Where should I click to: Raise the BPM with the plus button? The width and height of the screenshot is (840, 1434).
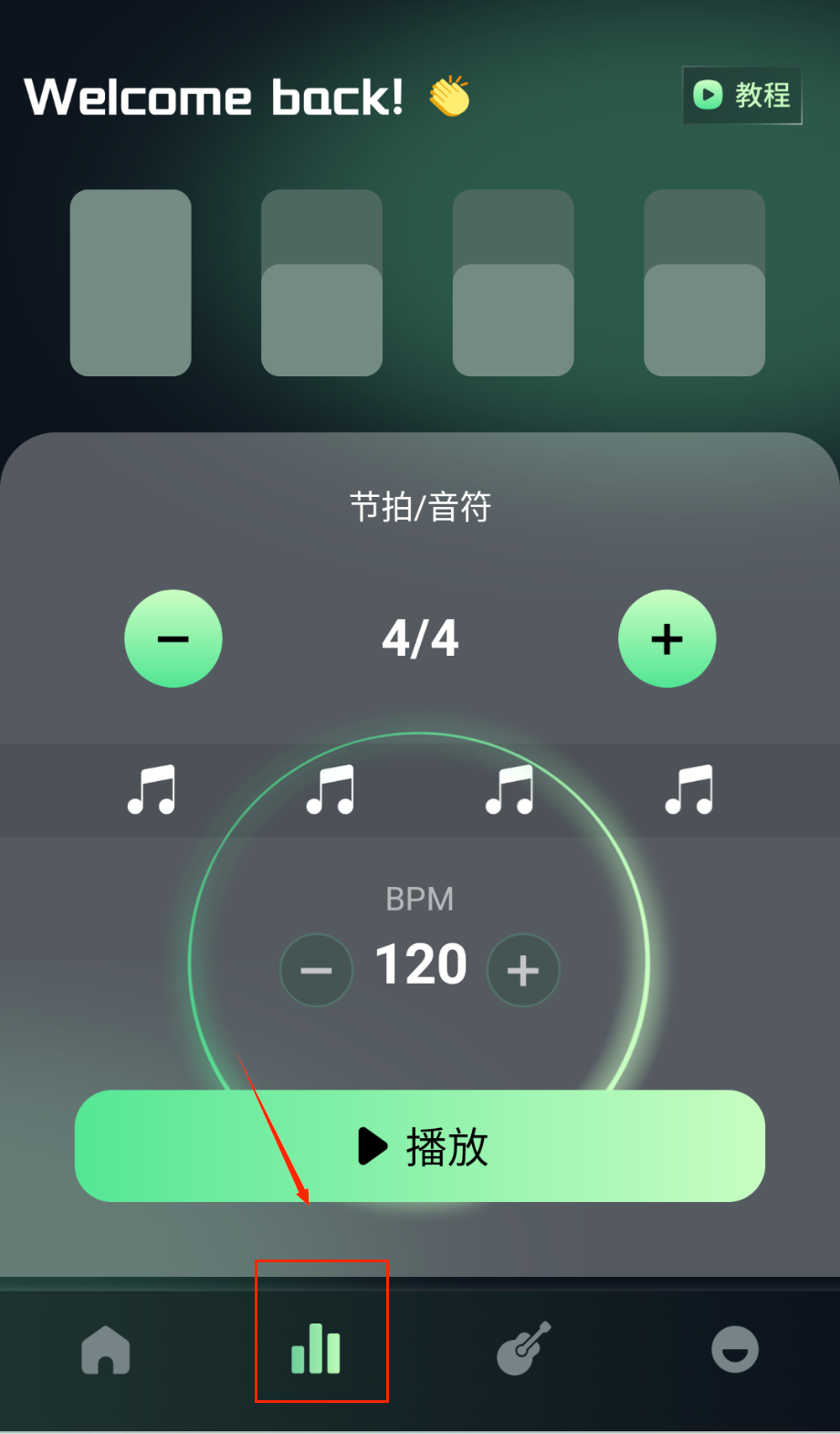[523, 970]
